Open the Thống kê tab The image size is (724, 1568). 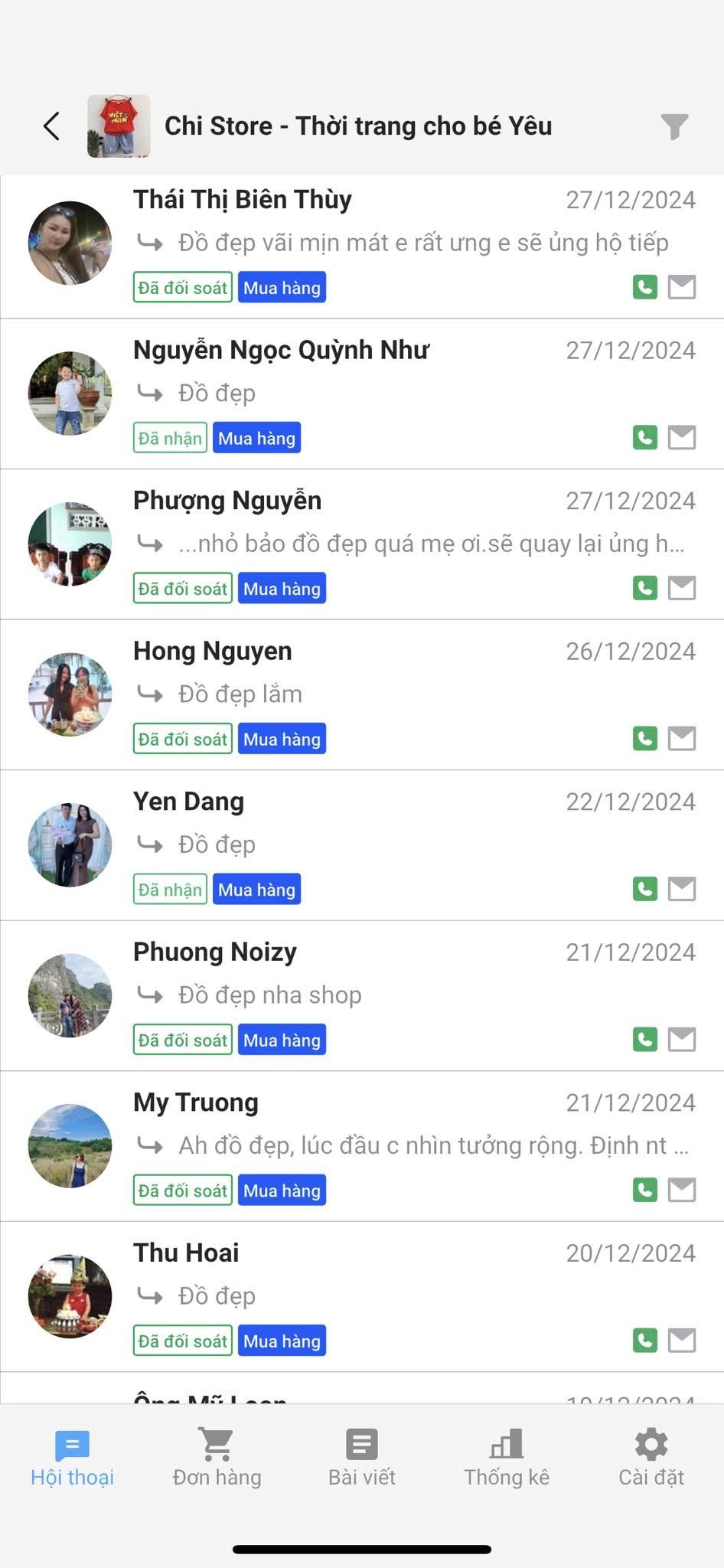(507, 1459)
